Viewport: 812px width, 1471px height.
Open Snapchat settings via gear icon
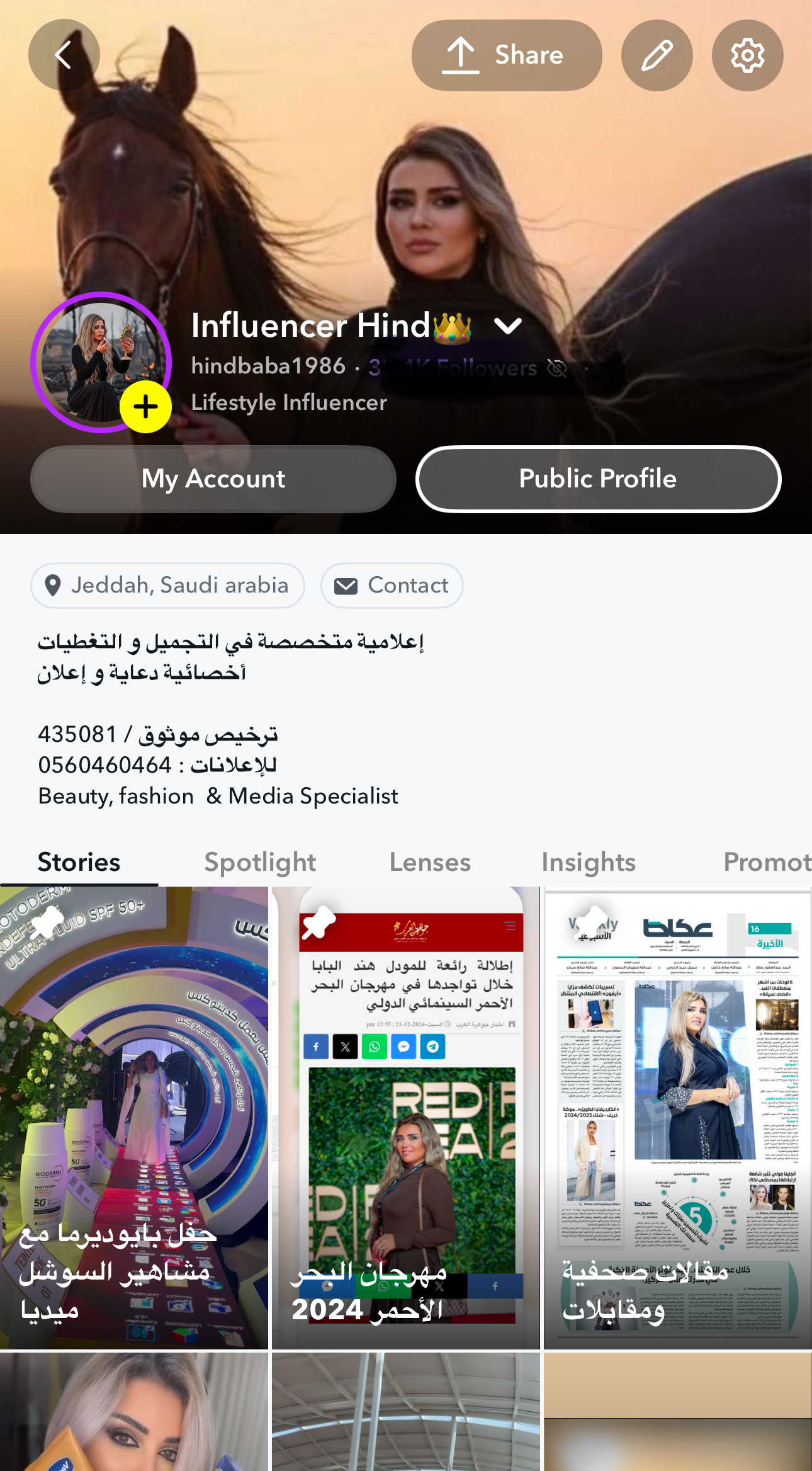(x=747, y=55)
